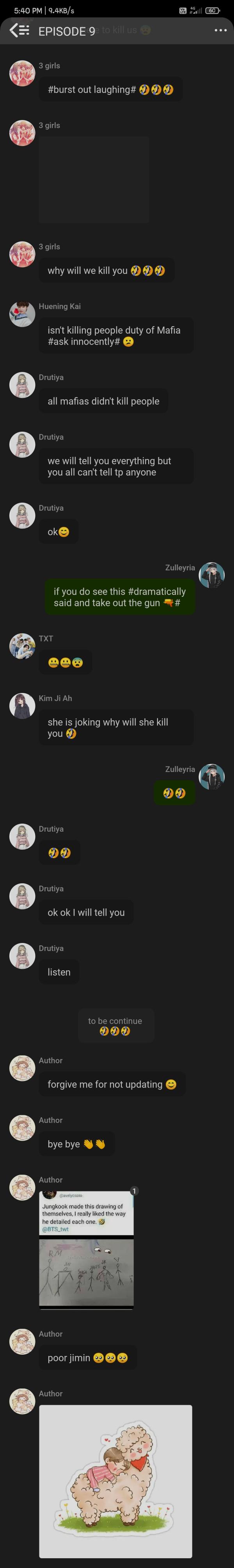This screenshot has width=234, height=1568.
Task: Open the chapter list back icon
Action: point(19,30)
